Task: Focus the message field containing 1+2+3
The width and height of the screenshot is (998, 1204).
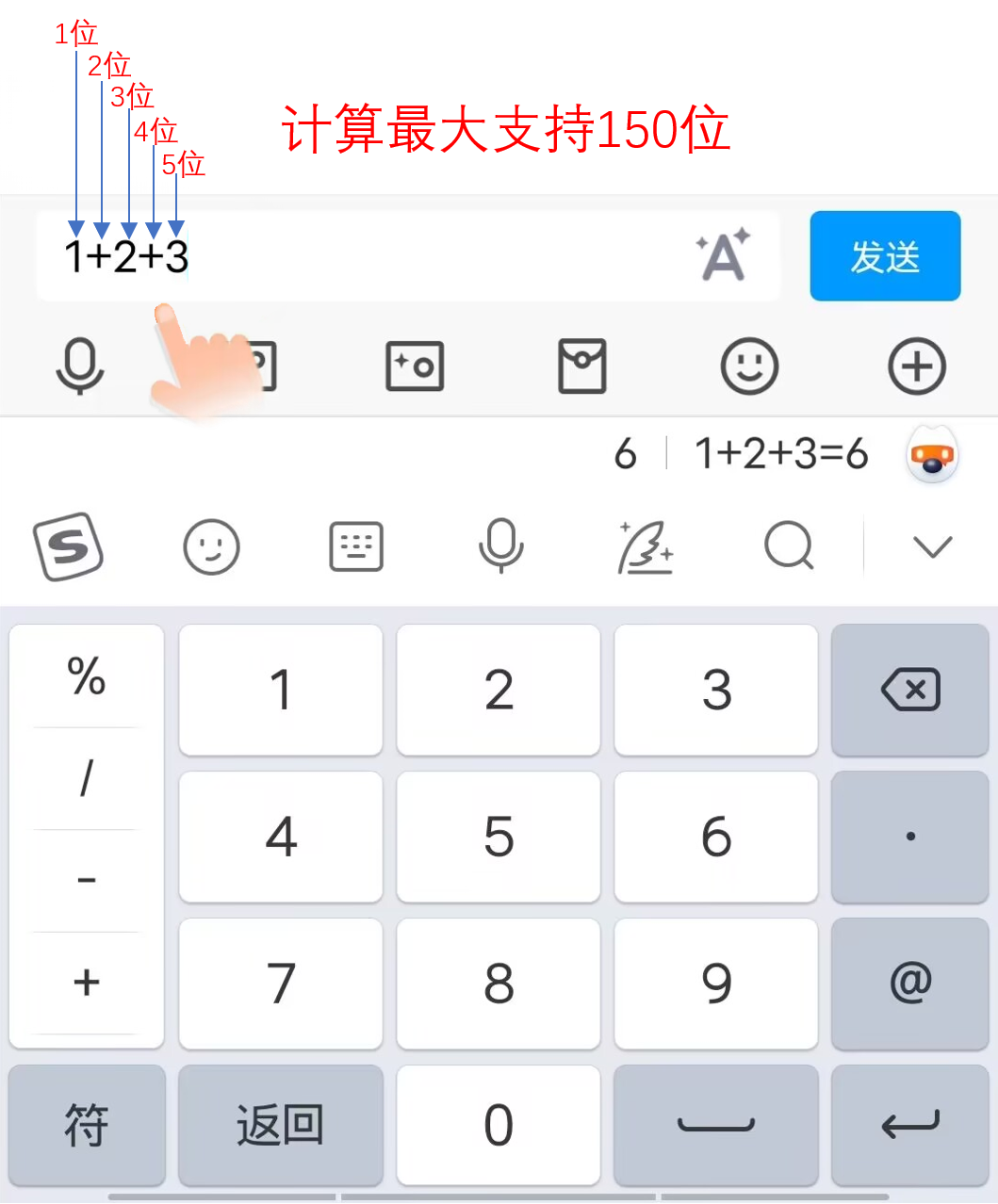Action: pyautogui.click(x=377, y=256)
